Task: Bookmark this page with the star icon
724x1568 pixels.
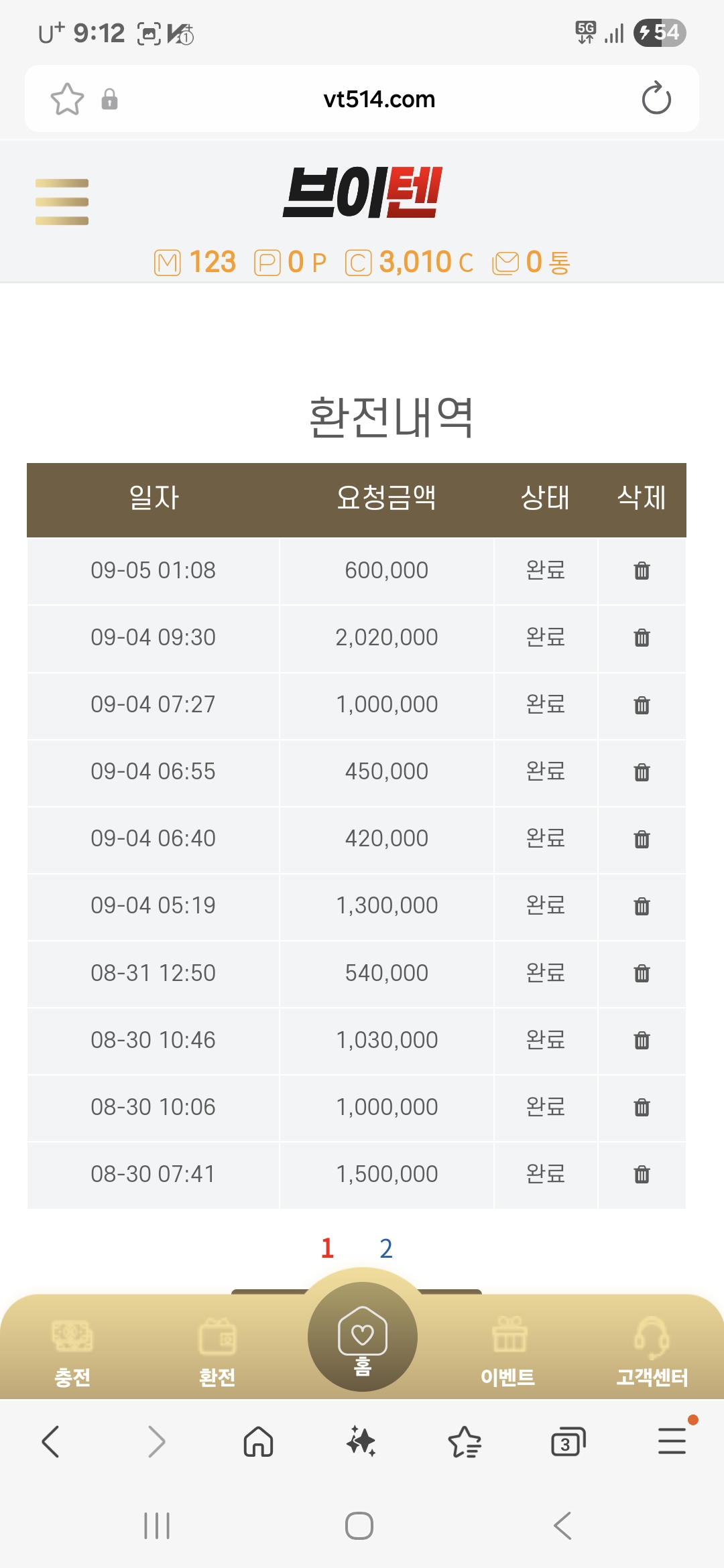Action: pos(67,99)
